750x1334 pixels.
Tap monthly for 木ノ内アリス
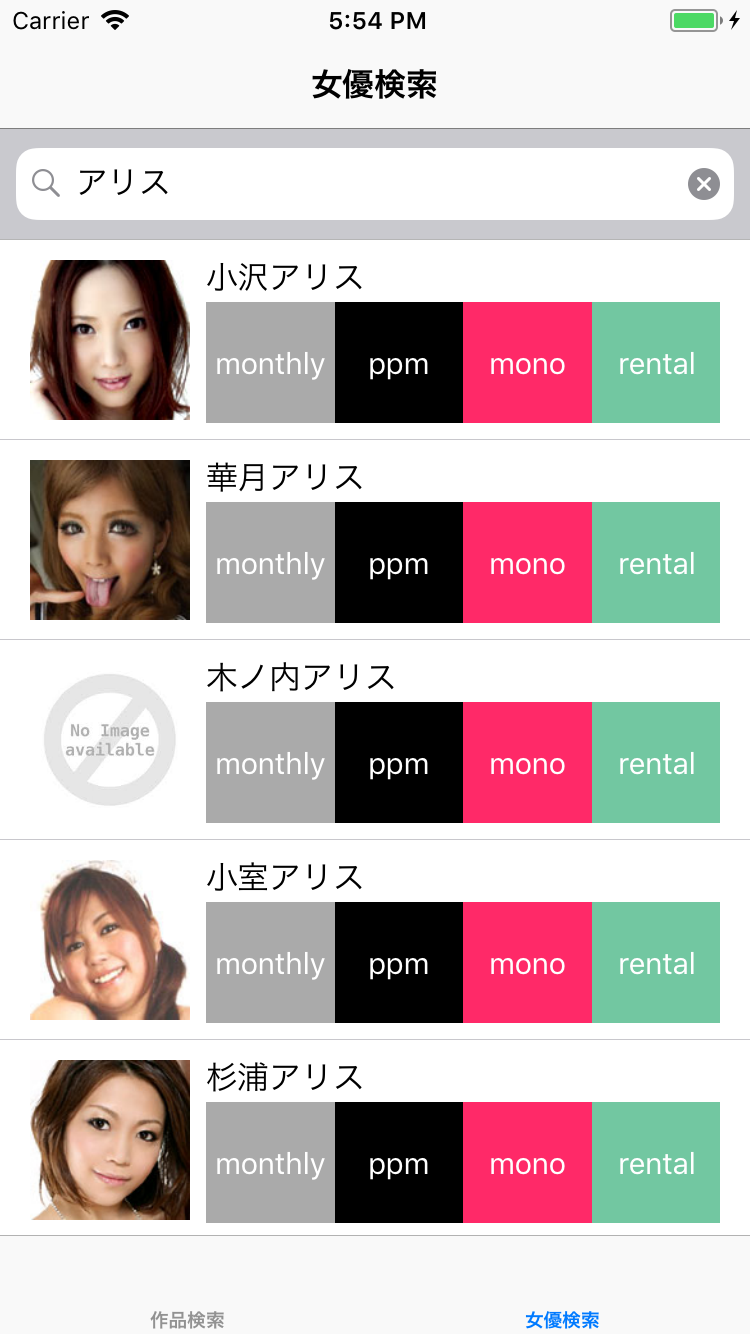click(270, 763)
